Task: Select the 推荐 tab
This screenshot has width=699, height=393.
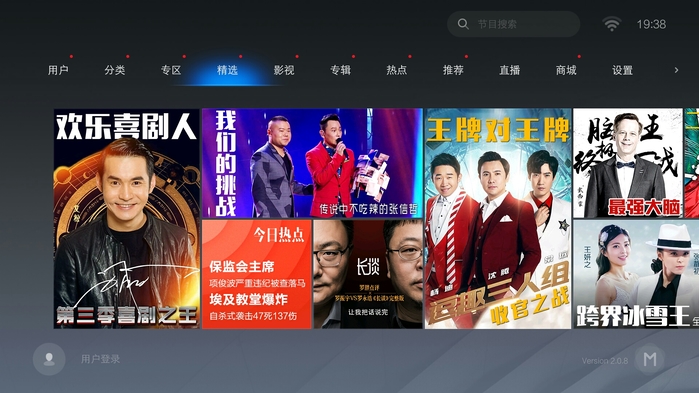Action: (x=453, y=70)
